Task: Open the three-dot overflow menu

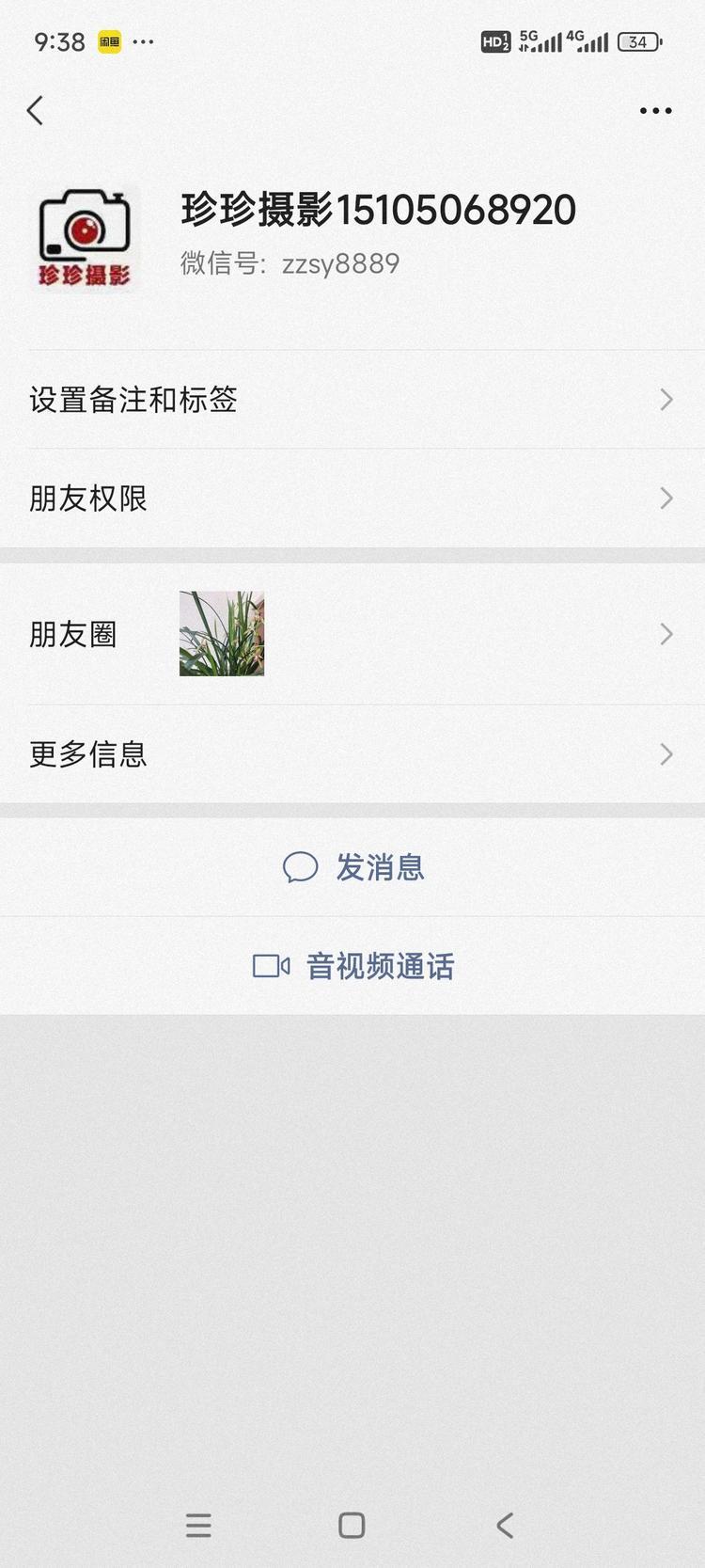Action: point(655,111)
